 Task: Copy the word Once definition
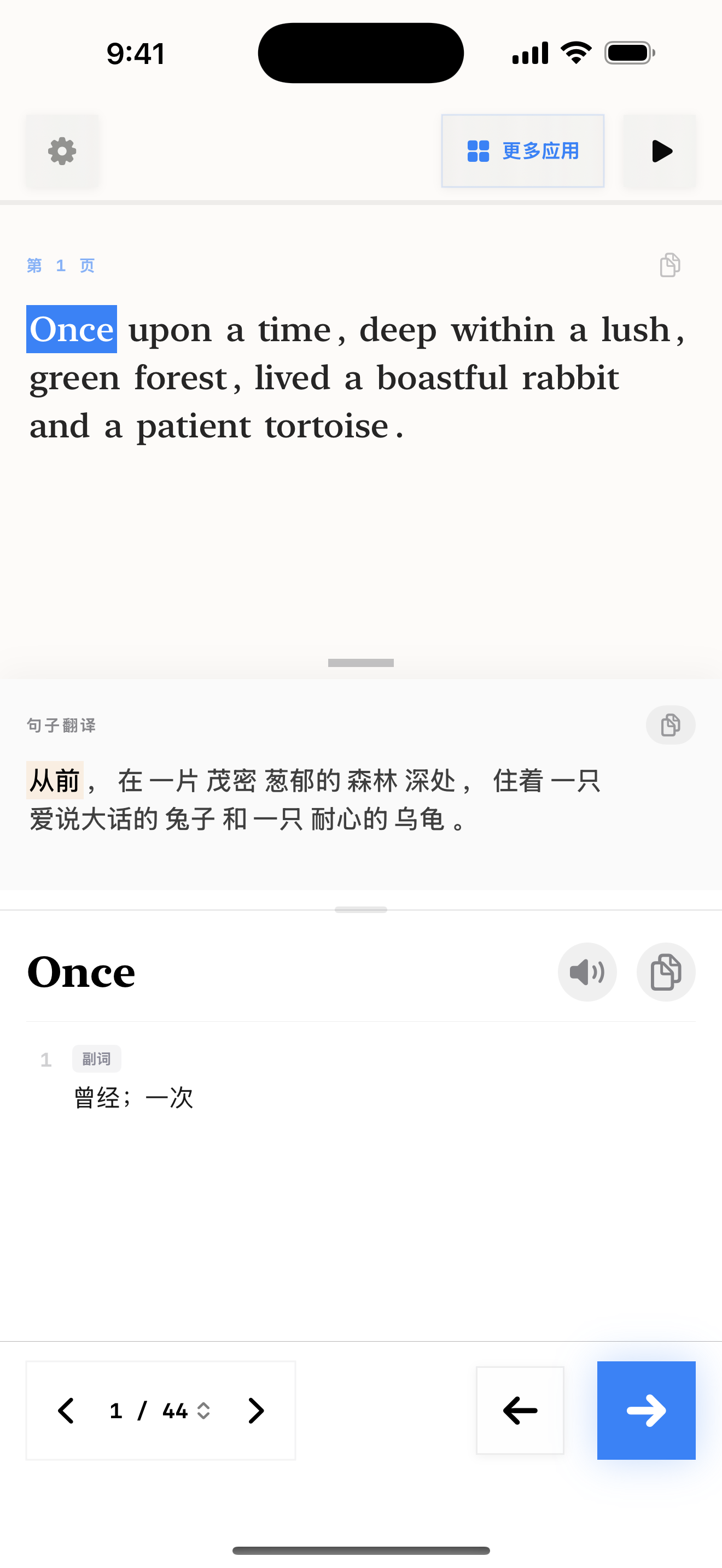tap(665, 972)
